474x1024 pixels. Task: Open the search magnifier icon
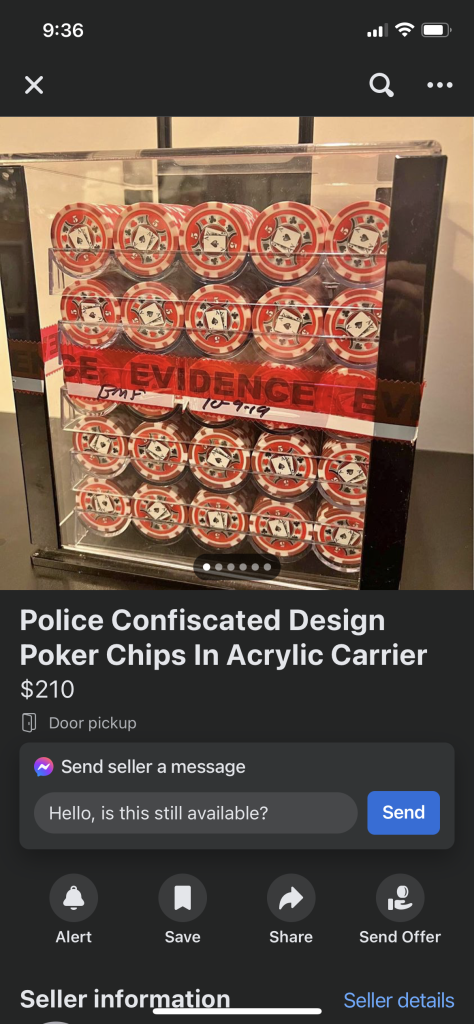pos(381,84)
